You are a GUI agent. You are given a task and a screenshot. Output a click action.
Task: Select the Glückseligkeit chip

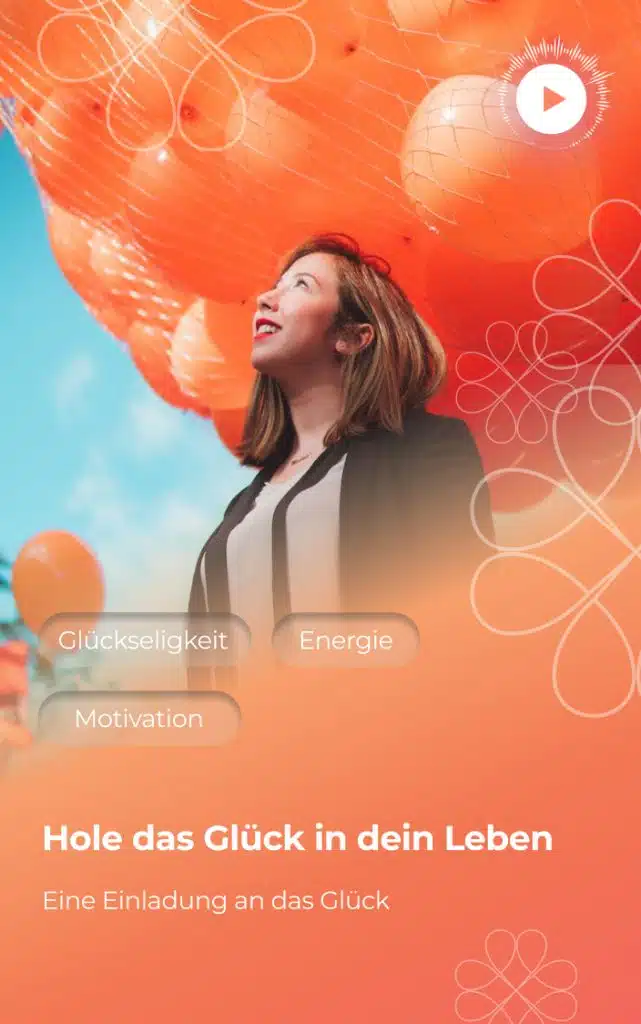click(x=143, y=640)
